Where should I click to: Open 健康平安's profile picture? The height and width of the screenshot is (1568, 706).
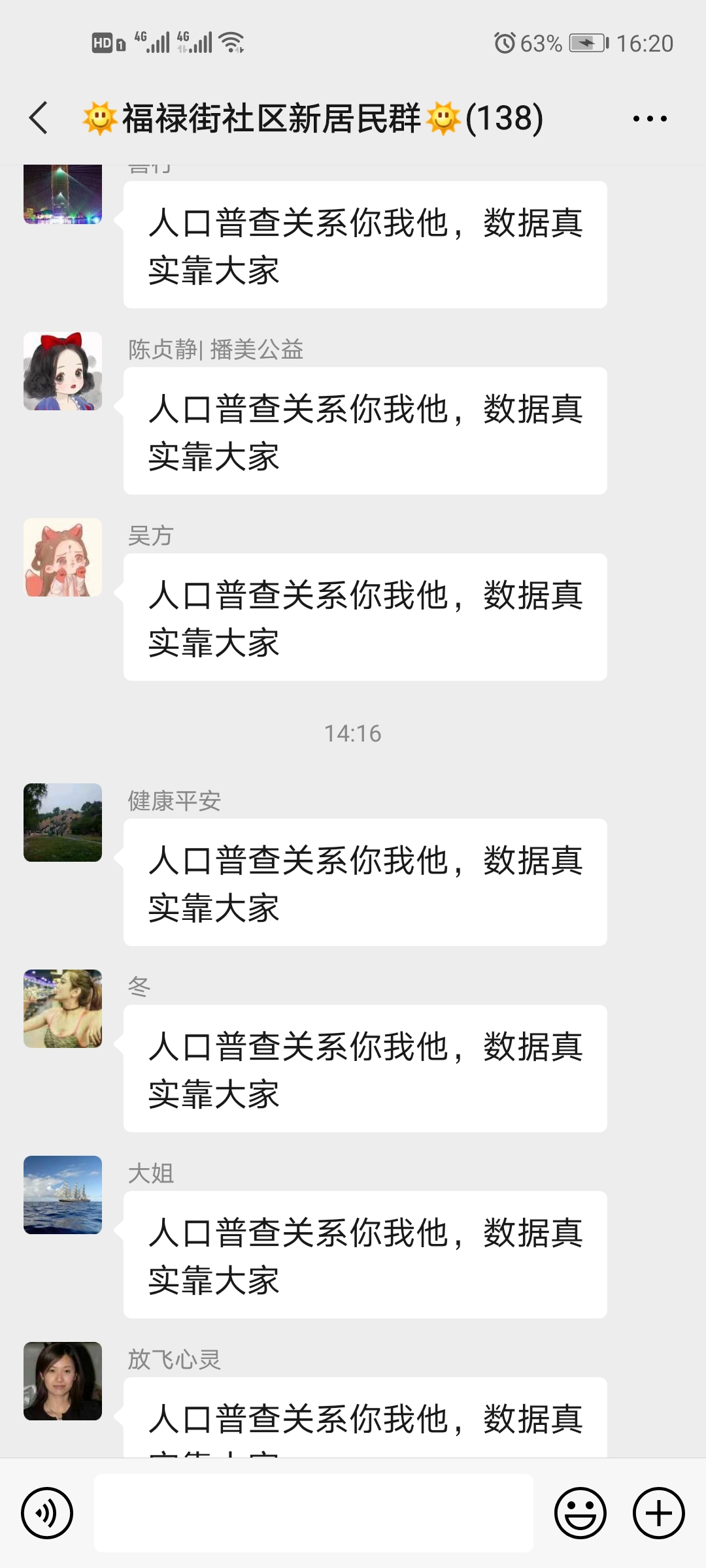click(63, 823)
